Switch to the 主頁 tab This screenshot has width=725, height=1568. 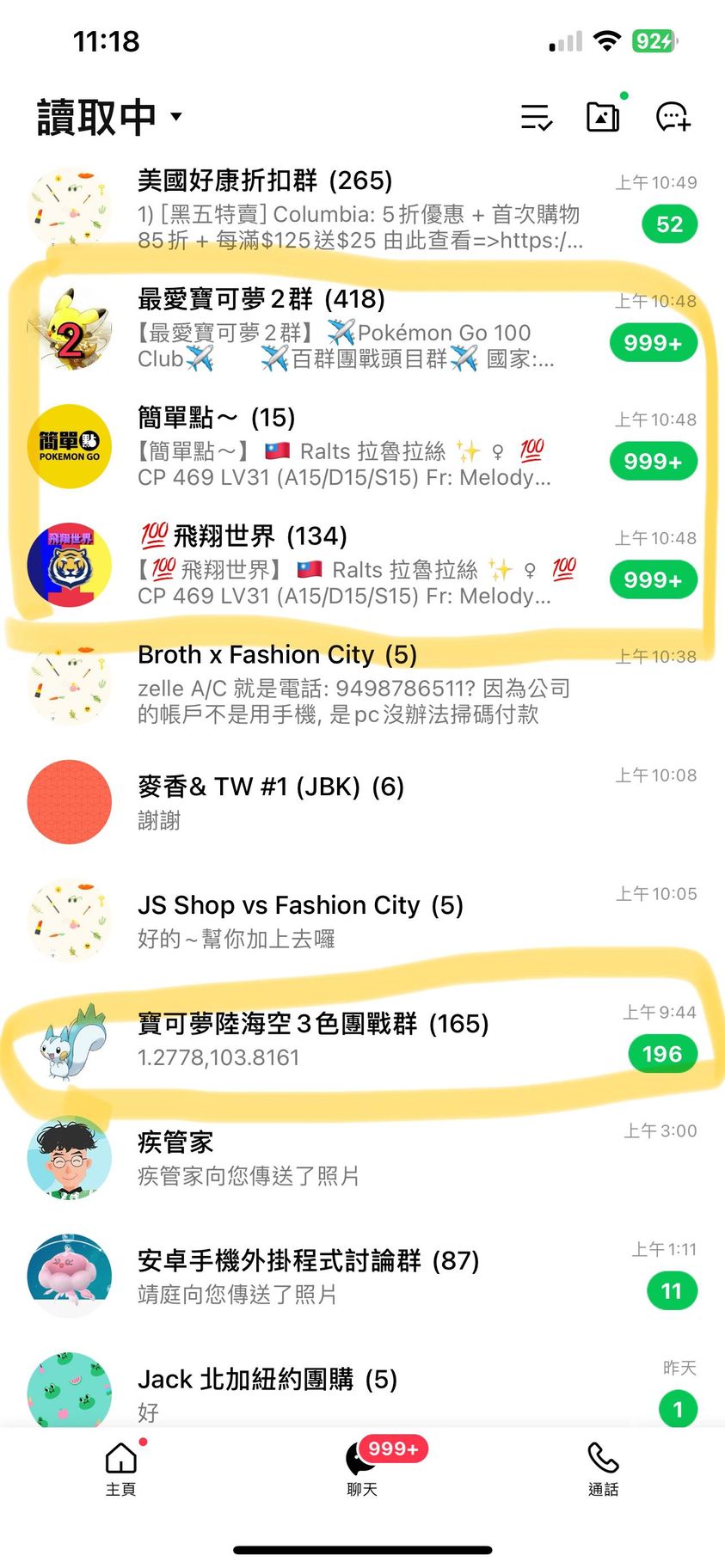pos(120,1468)
